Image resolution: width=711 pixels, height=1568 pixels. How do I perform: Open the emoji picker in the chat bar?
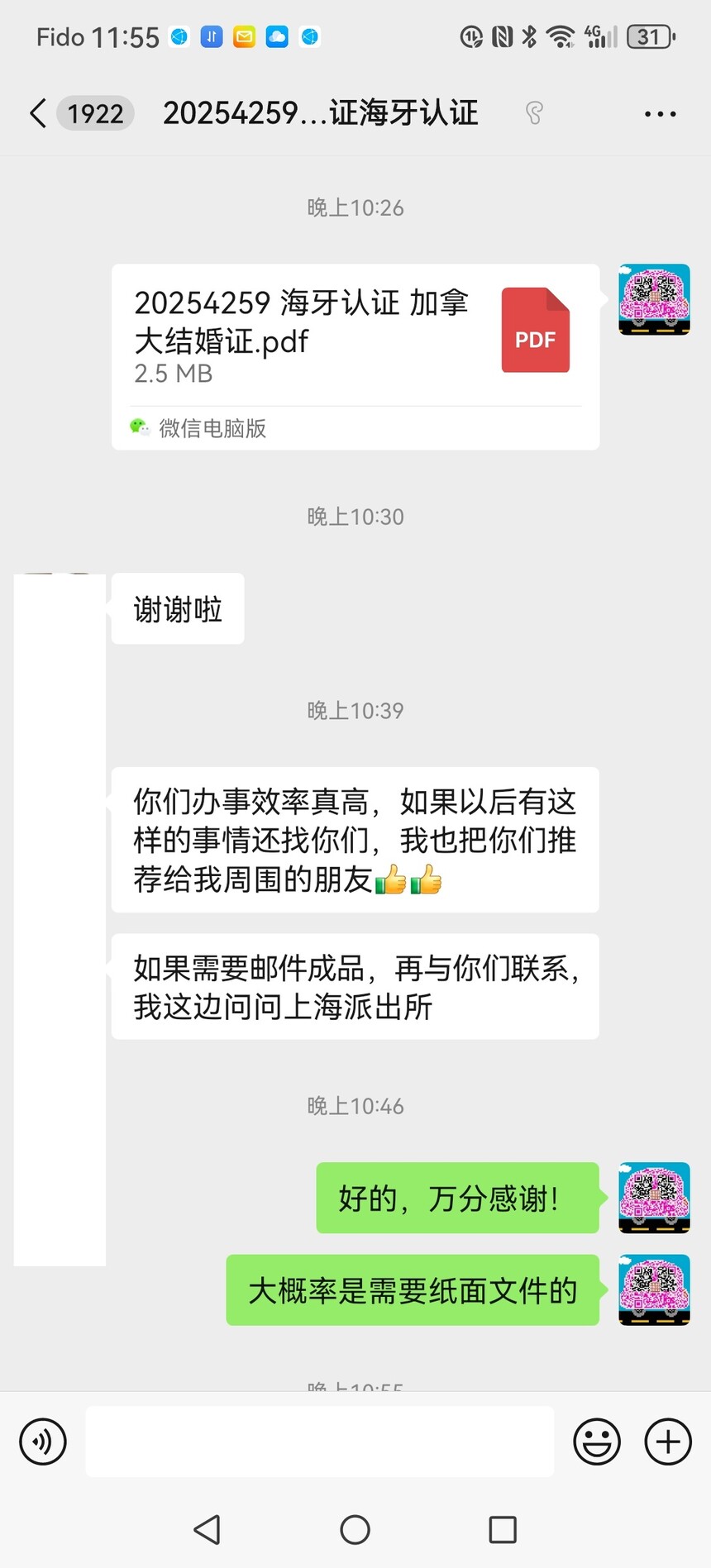pyautogui.click(x=597, y=1442)
